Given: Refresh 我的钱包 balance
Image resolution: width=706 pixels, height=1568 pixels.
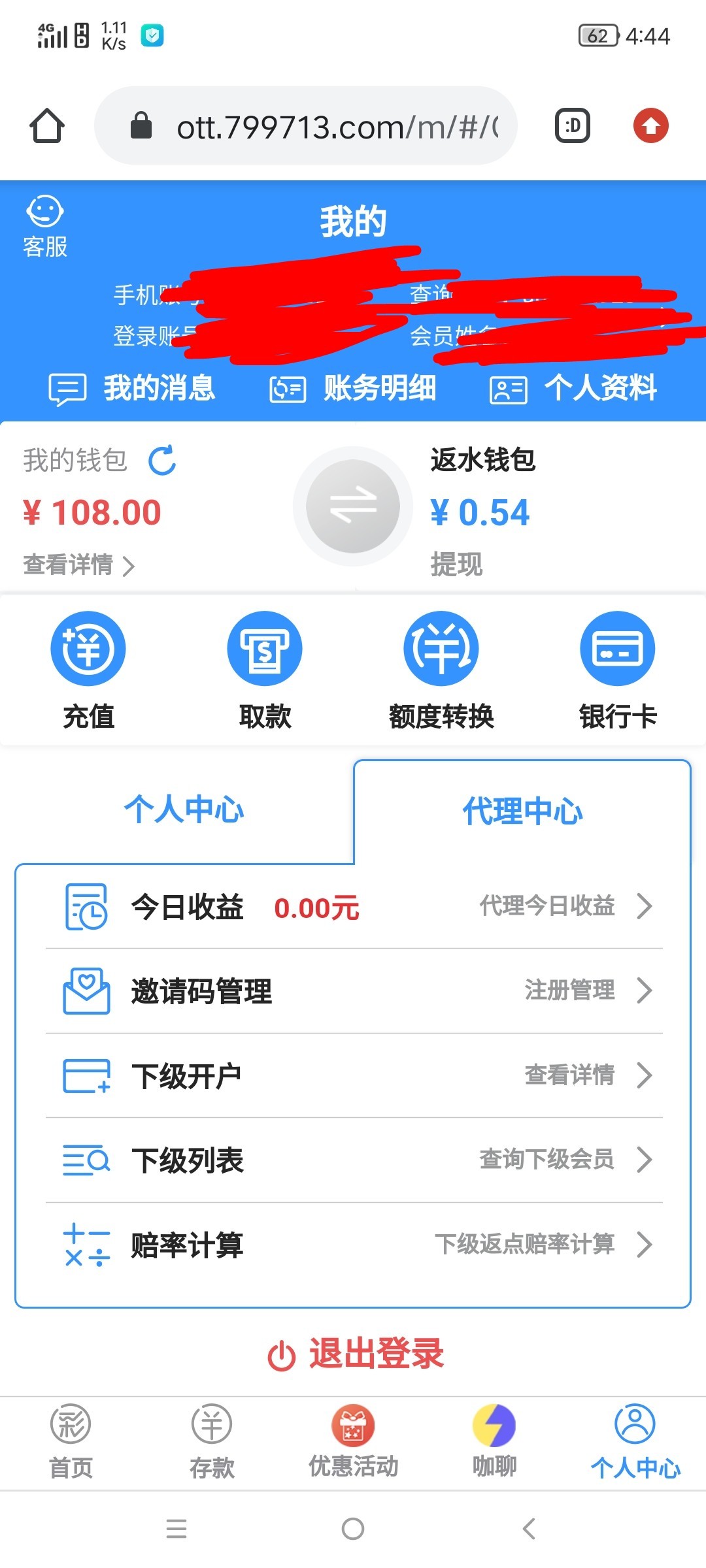Looking at the screenshot, I should click(163, 460).
